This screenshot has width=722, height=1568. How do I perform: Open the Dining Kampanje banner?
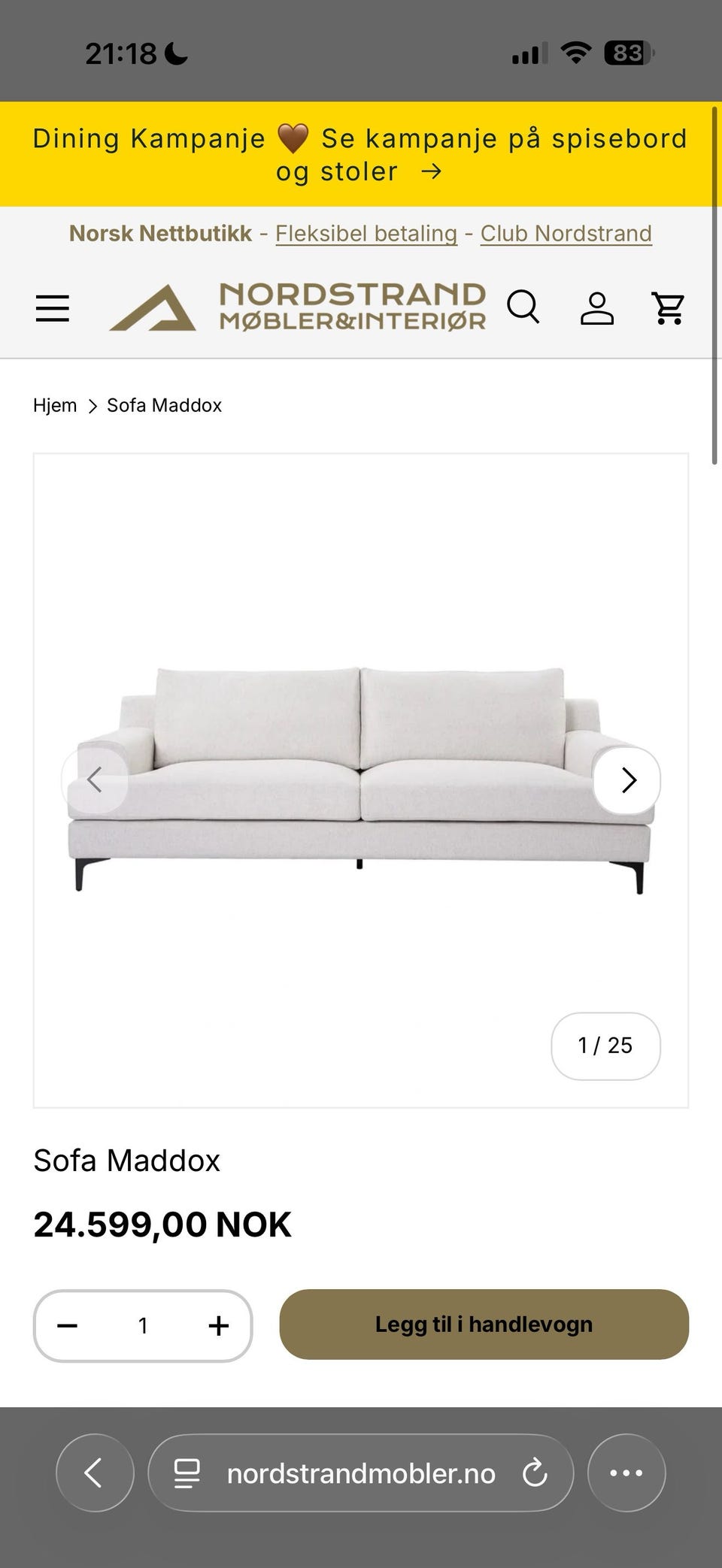point(359,155)
